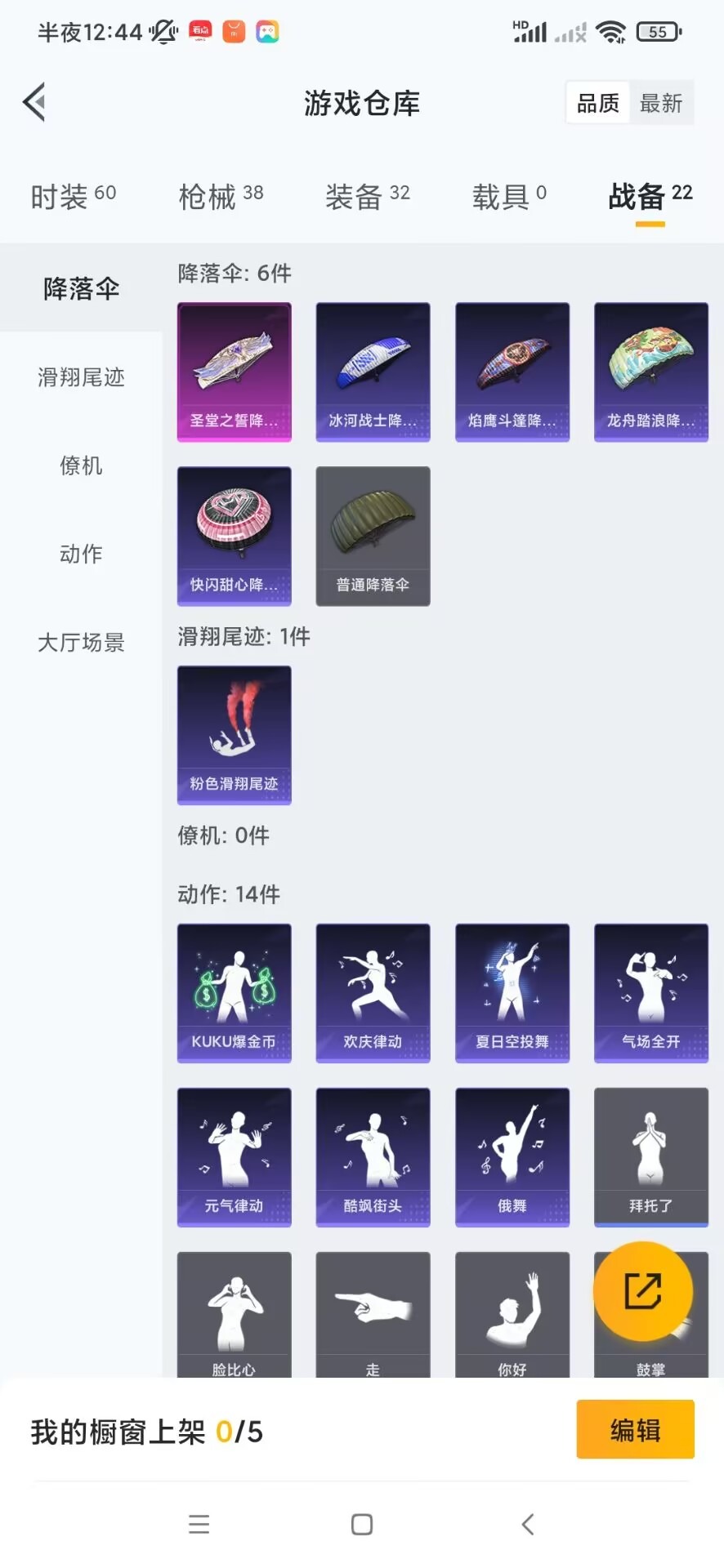The image size is (724, 1568).
Task: Select 僚机 in the side menu
Action: pos(81,465)
